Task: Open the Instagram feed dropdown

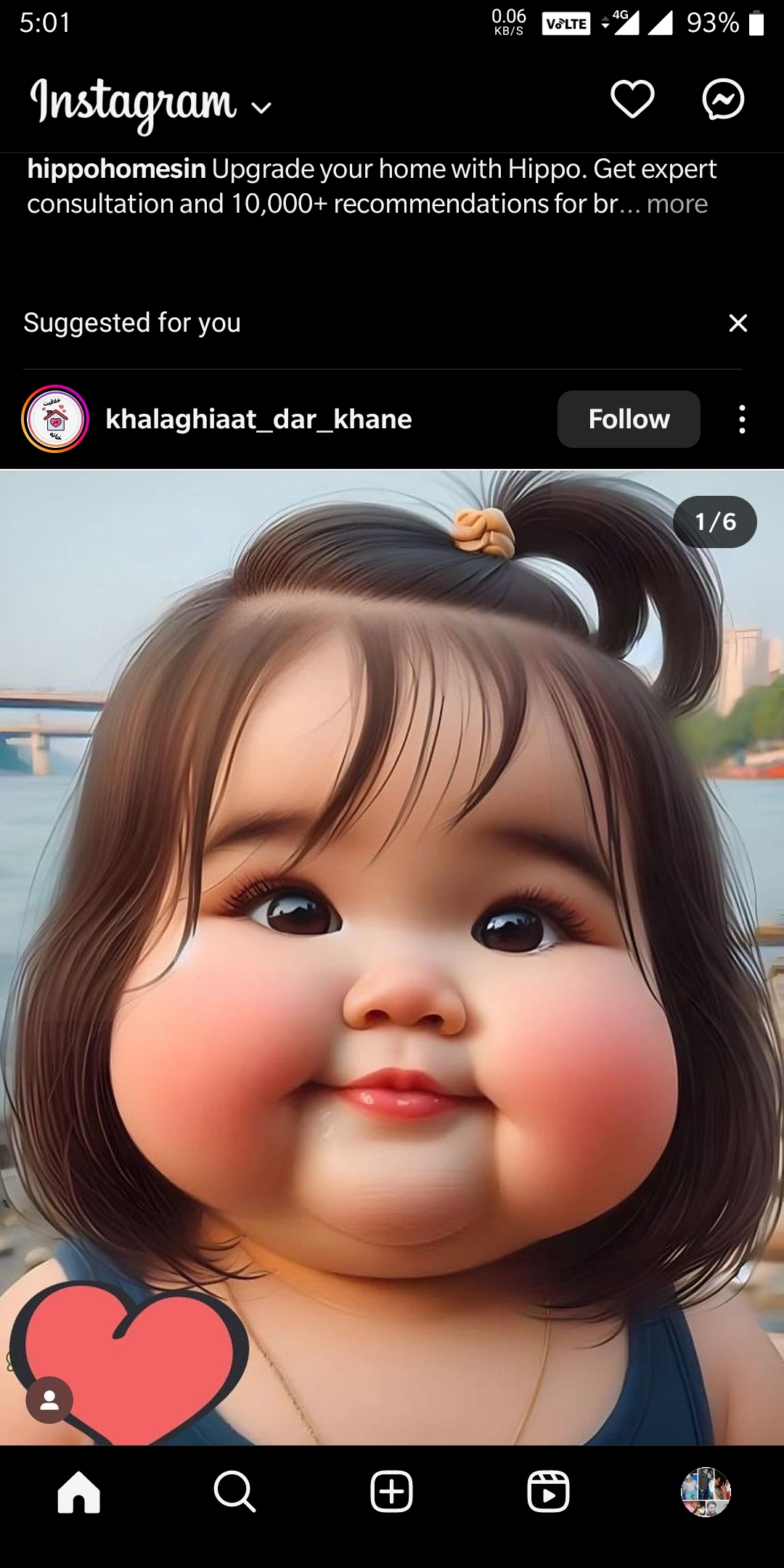Action: 151,104
